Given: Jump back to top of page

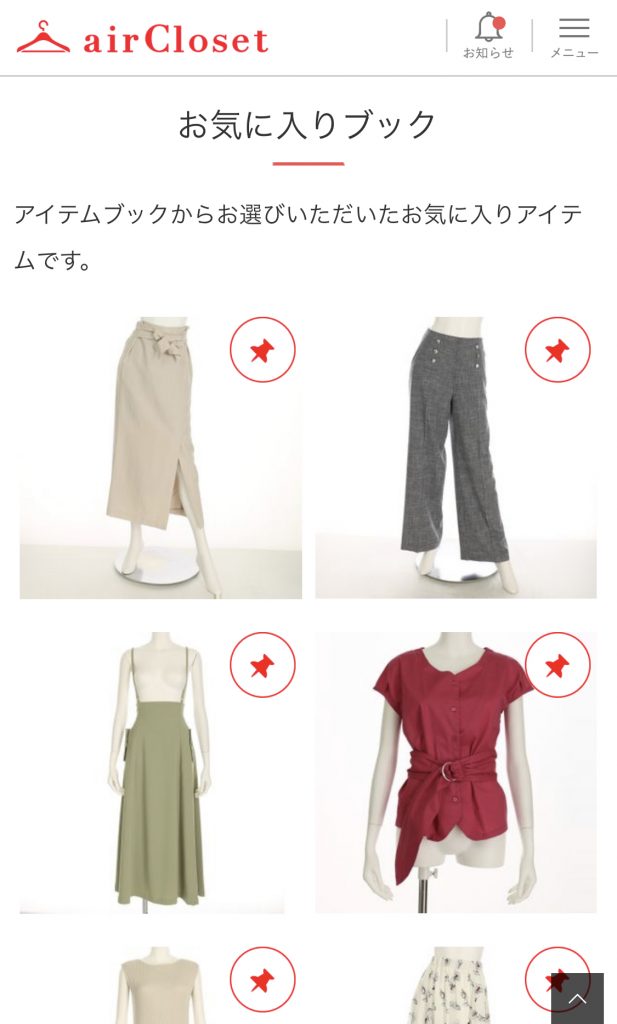Looking at the screenshot, I should click(577, 998).
